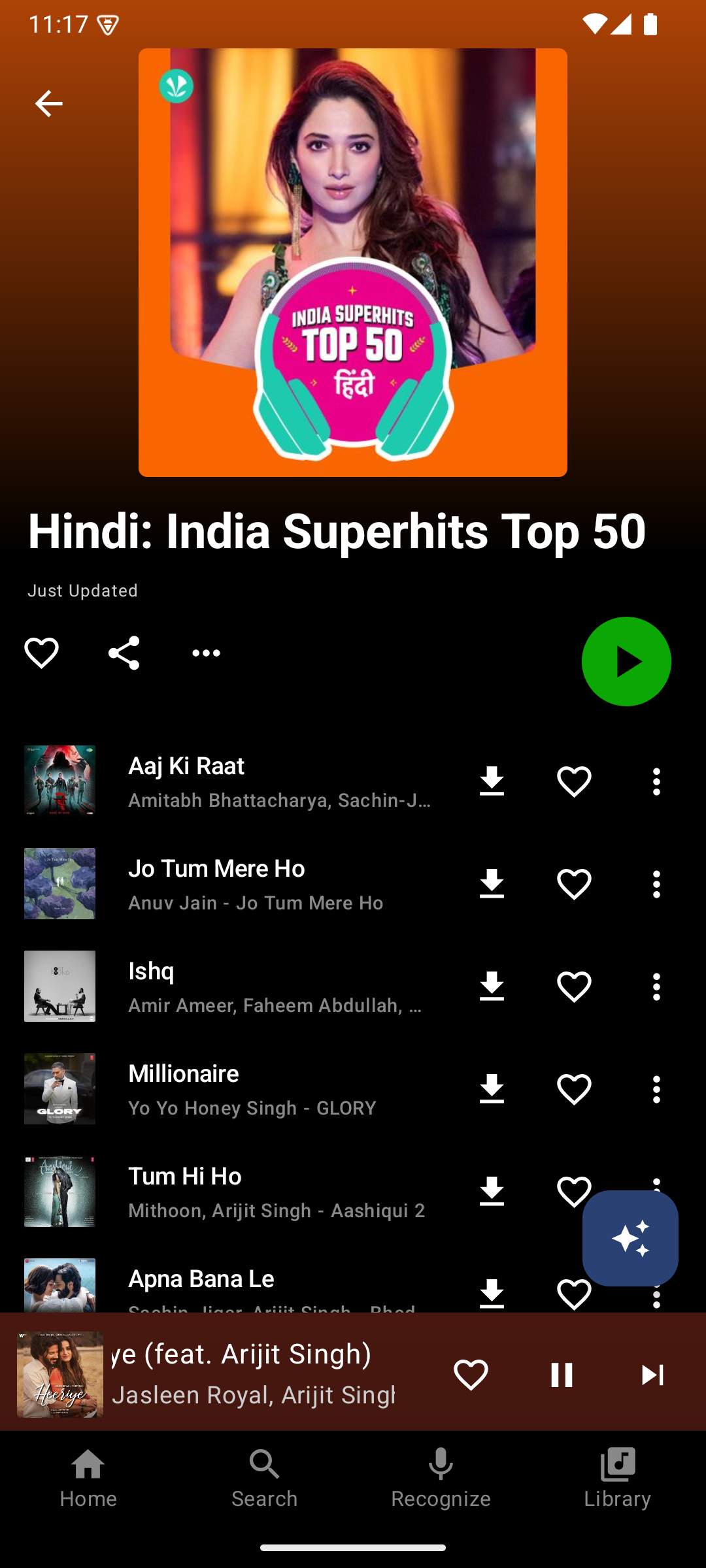The image size is (706, 1568).
Task: Open more options for the playlist
Action: coord(206,651)
